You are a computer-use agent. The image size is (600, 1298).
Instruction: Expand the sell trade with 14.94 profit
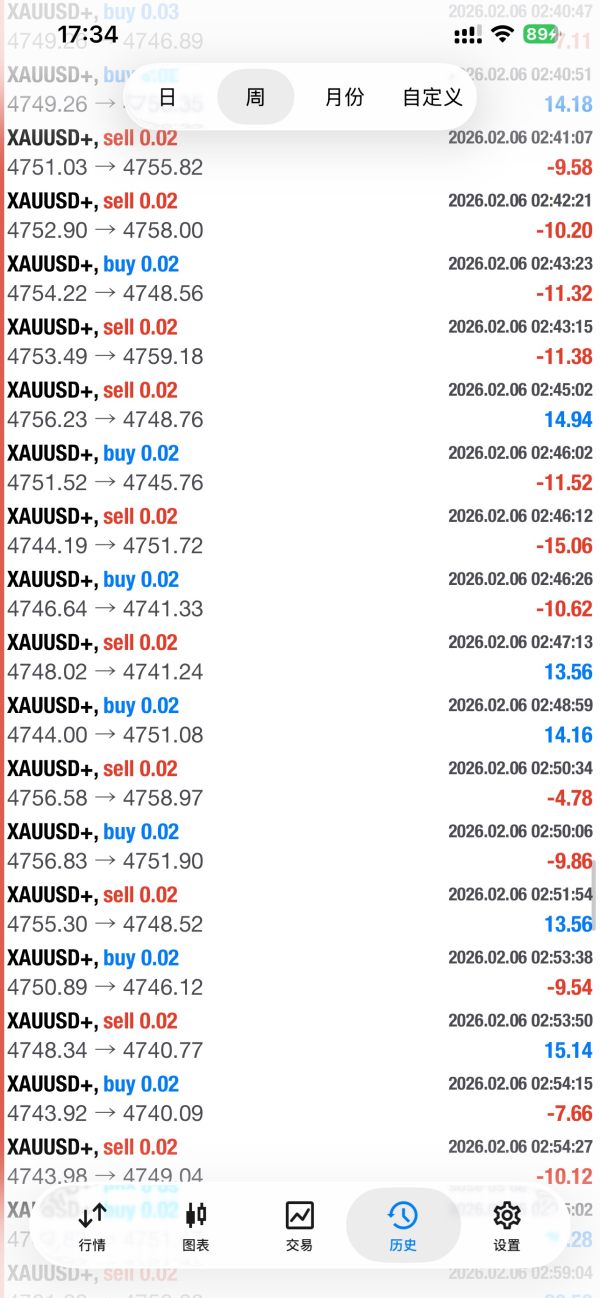click(x=300, y=404)
